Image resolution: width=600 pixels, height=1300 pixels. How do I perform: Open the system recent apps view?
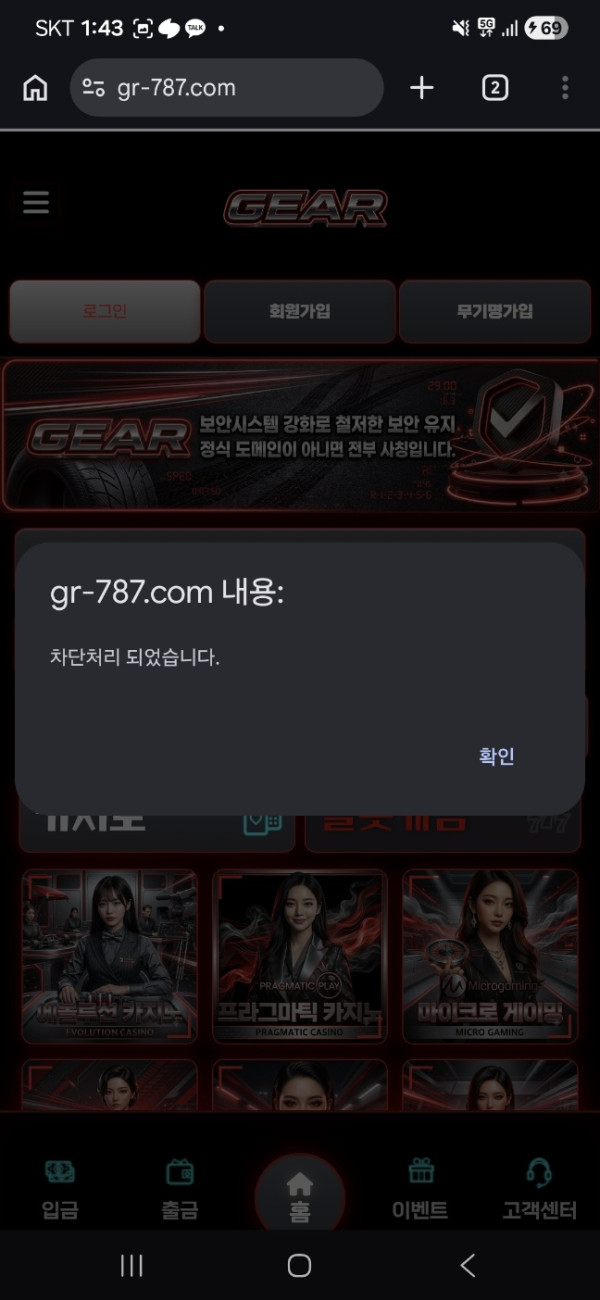click(x=131, y=1265)
